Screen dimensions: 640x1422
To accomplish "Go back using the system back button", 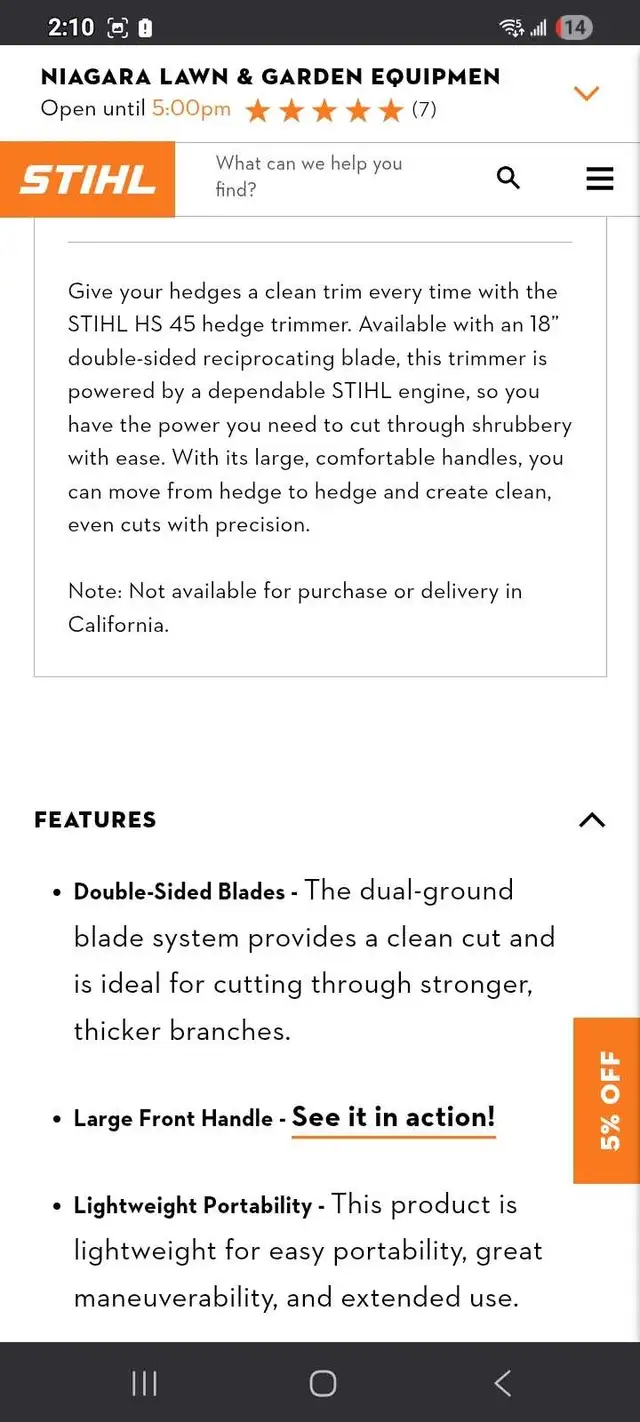I will point(503,1383).
